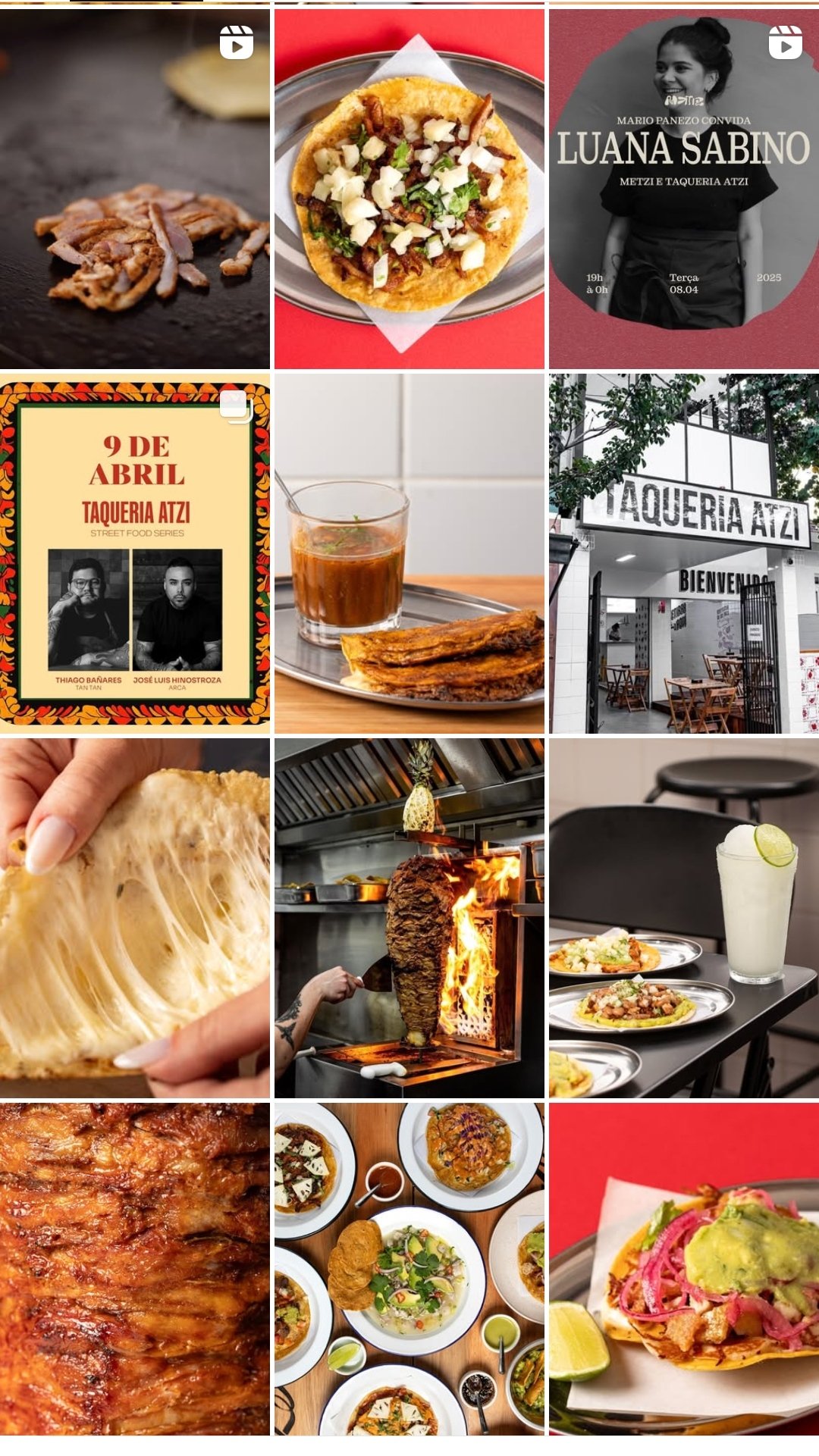This screenshot has height=1456, width=819.
Task: Open the taco on red background post
Action: [x=409, y=189]
